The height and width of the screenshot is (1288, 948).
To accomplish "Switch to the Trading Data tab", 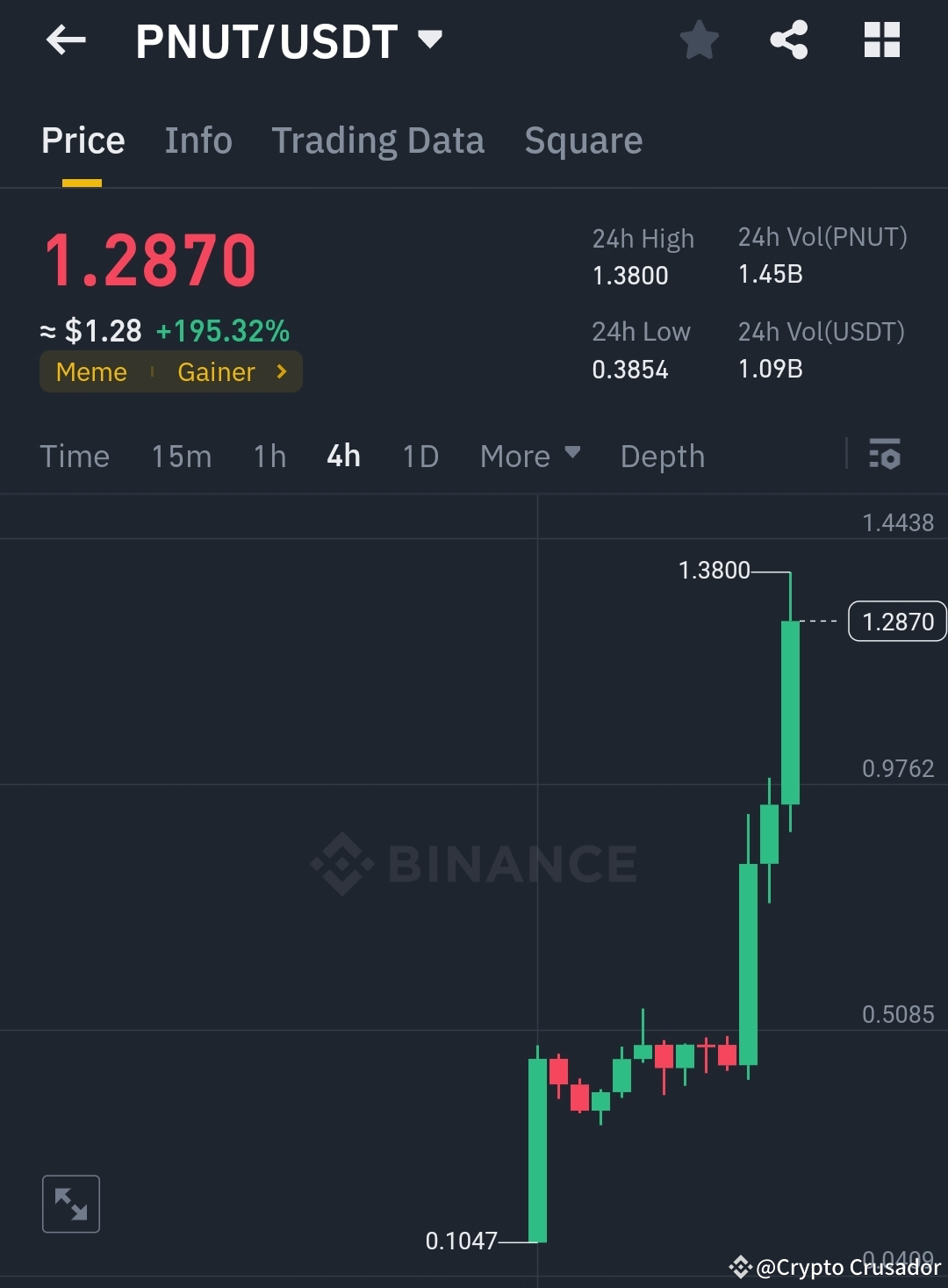I will [x=378, y=140].
